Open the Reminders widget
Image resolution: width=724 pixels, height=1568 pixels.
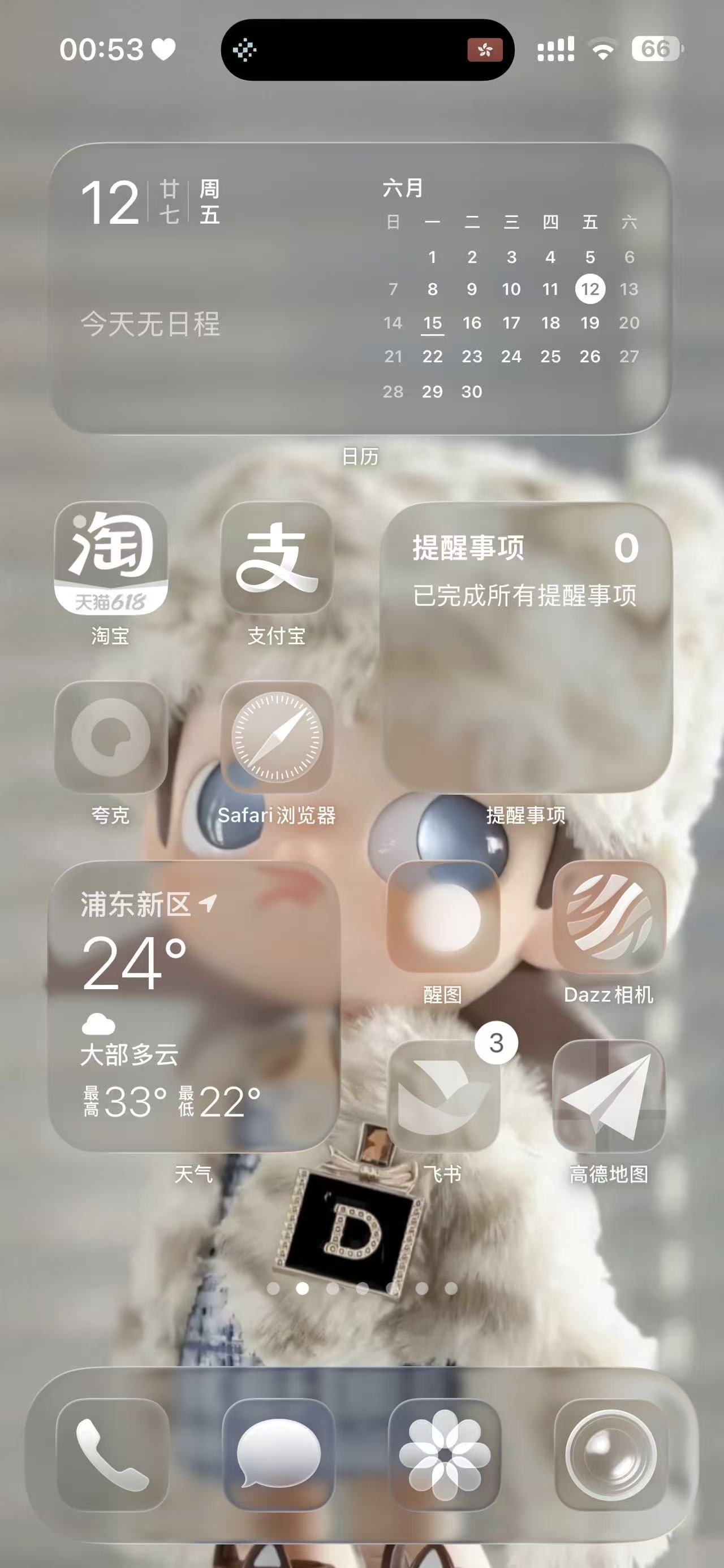coord(527,647)
